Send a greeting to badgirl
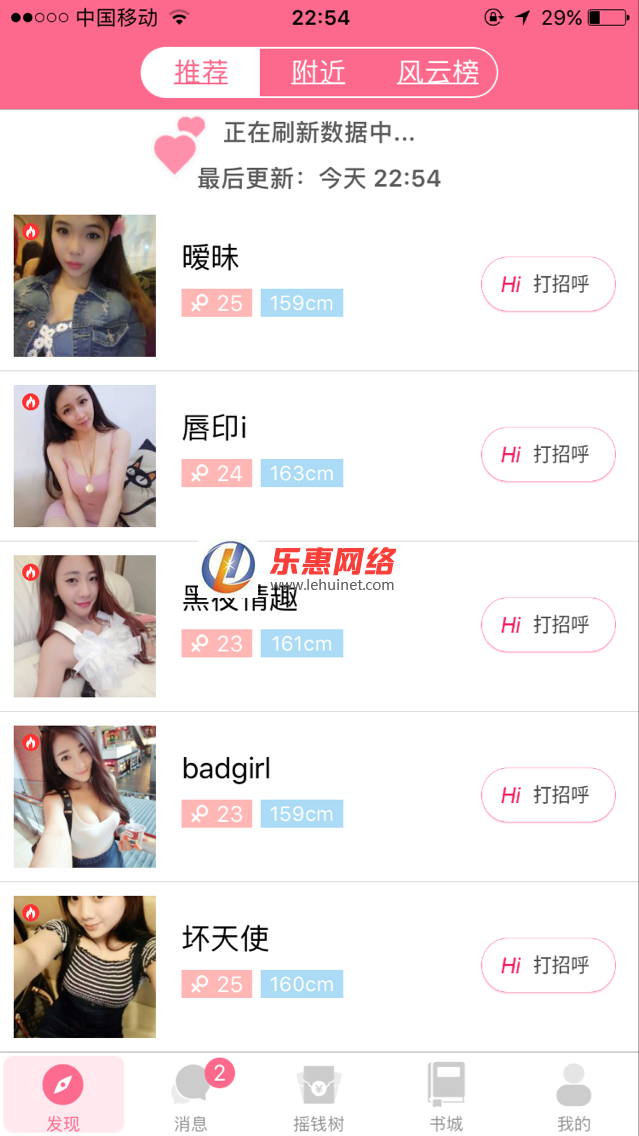Screen dimensions: 639x1136 548,795
